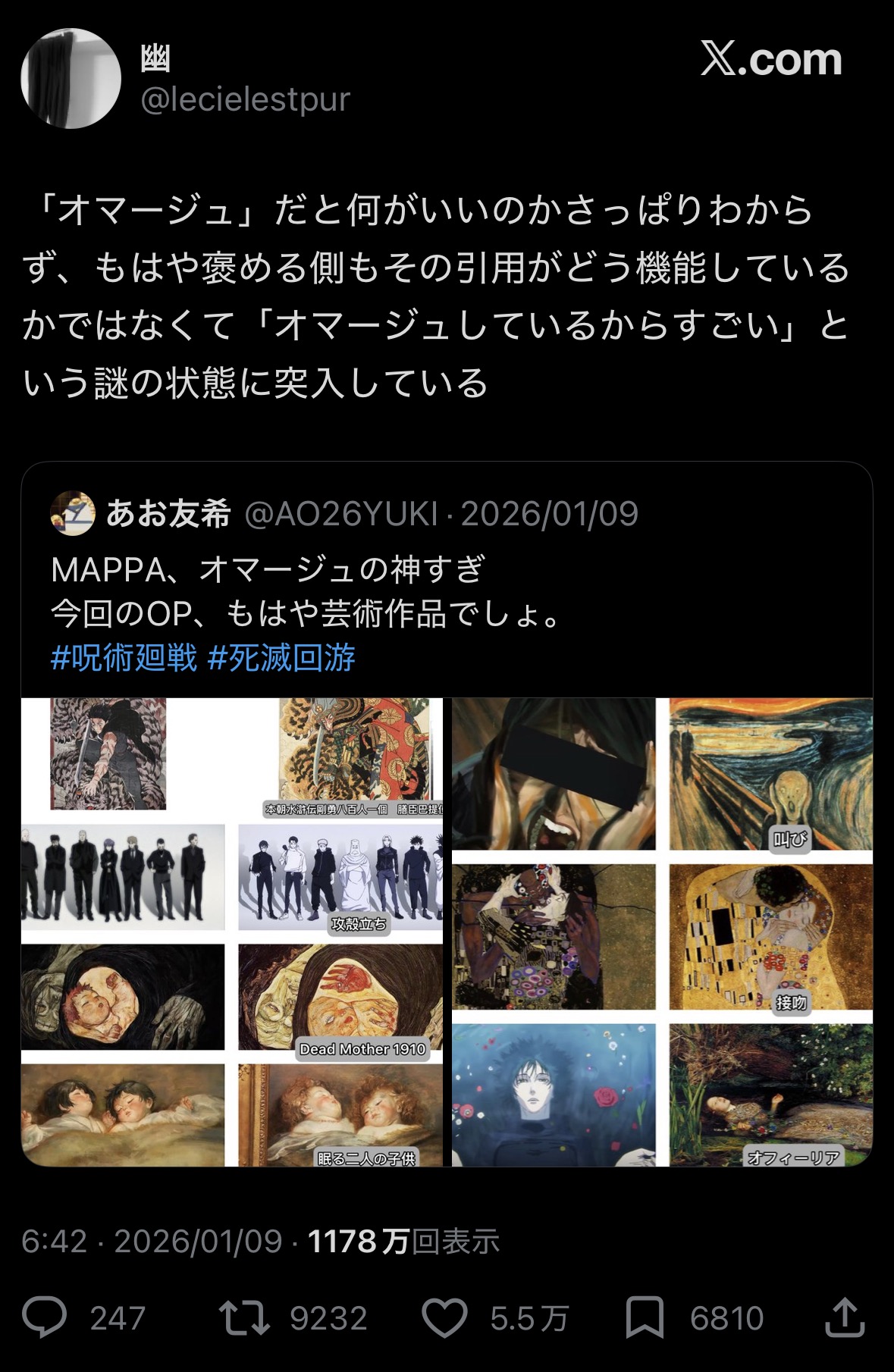Reply to this post
Viewport: 894px width, 1372px height.
pos(45,1317)
